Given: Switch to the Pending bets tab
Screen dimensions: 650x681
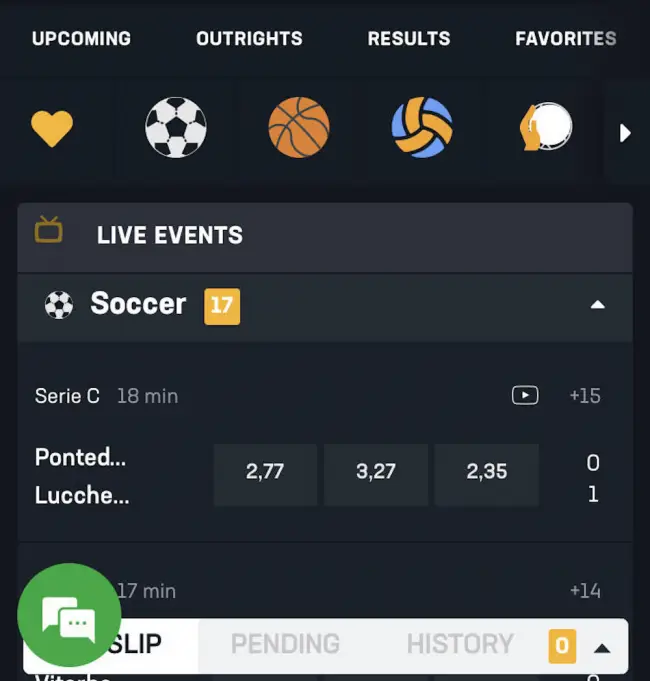Looking at the screenshot, I should click(x=285, y=644).
